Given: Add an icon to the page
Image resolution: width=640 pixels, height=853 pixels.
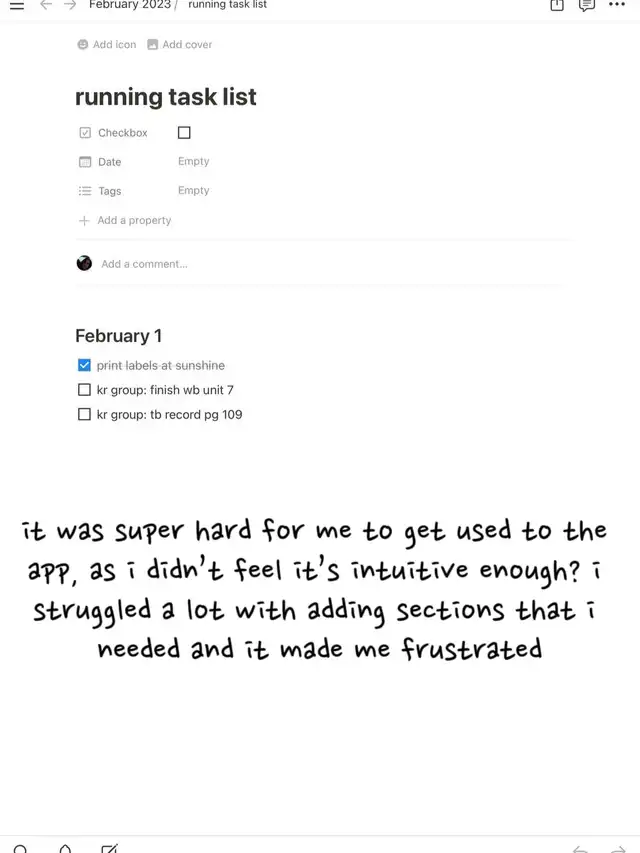Looking at the screenshot, I should pyautogui.click(x=107, y=45).
